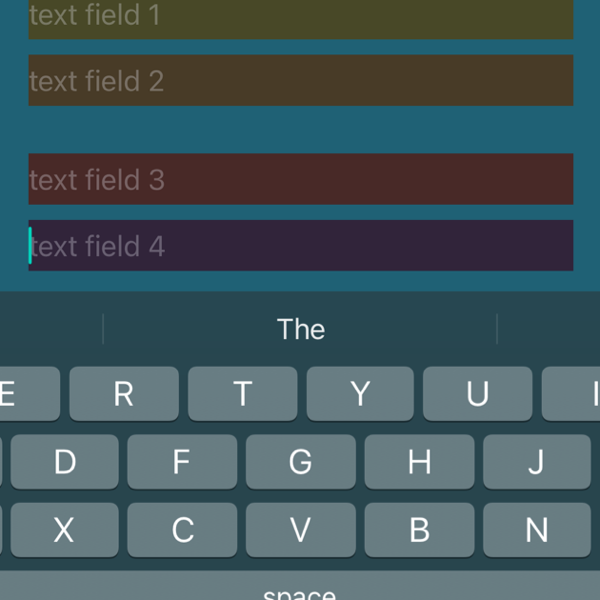Tap the space bar
The height and width of the screenshot is (600, 600).
(300, 590)
